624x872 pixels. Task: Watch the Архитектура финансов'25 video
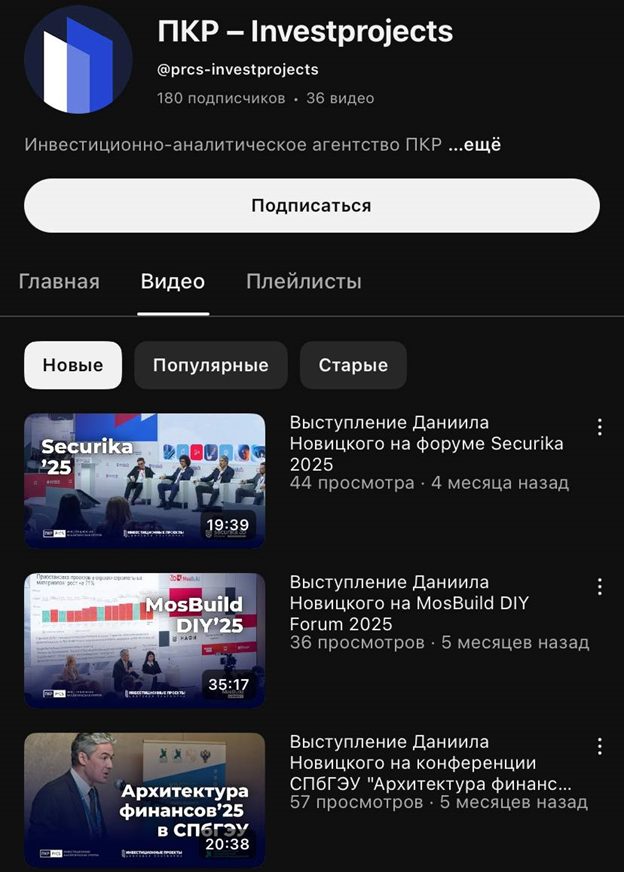click(x=145, y=800)
